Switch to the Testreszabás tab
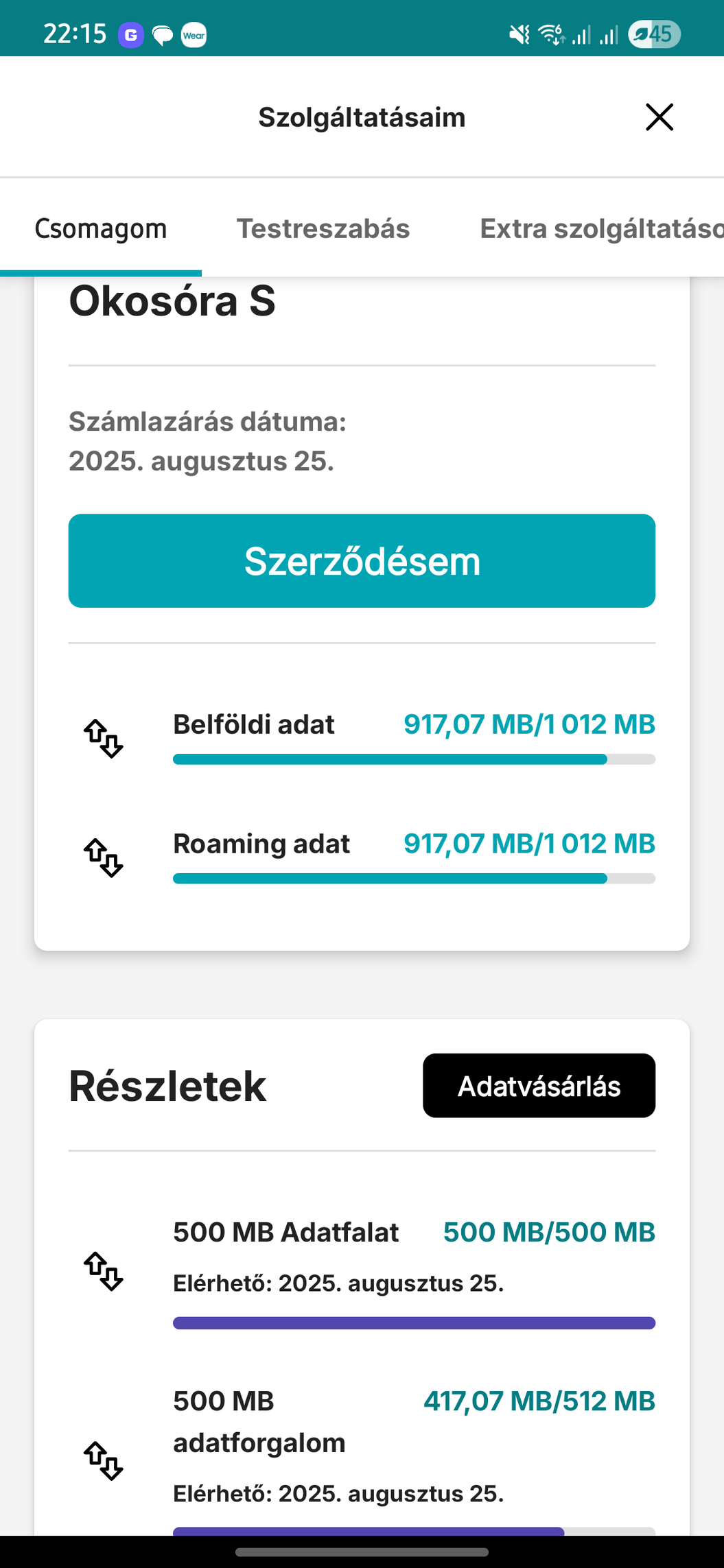724x1568 pixels. click(323, 228)
